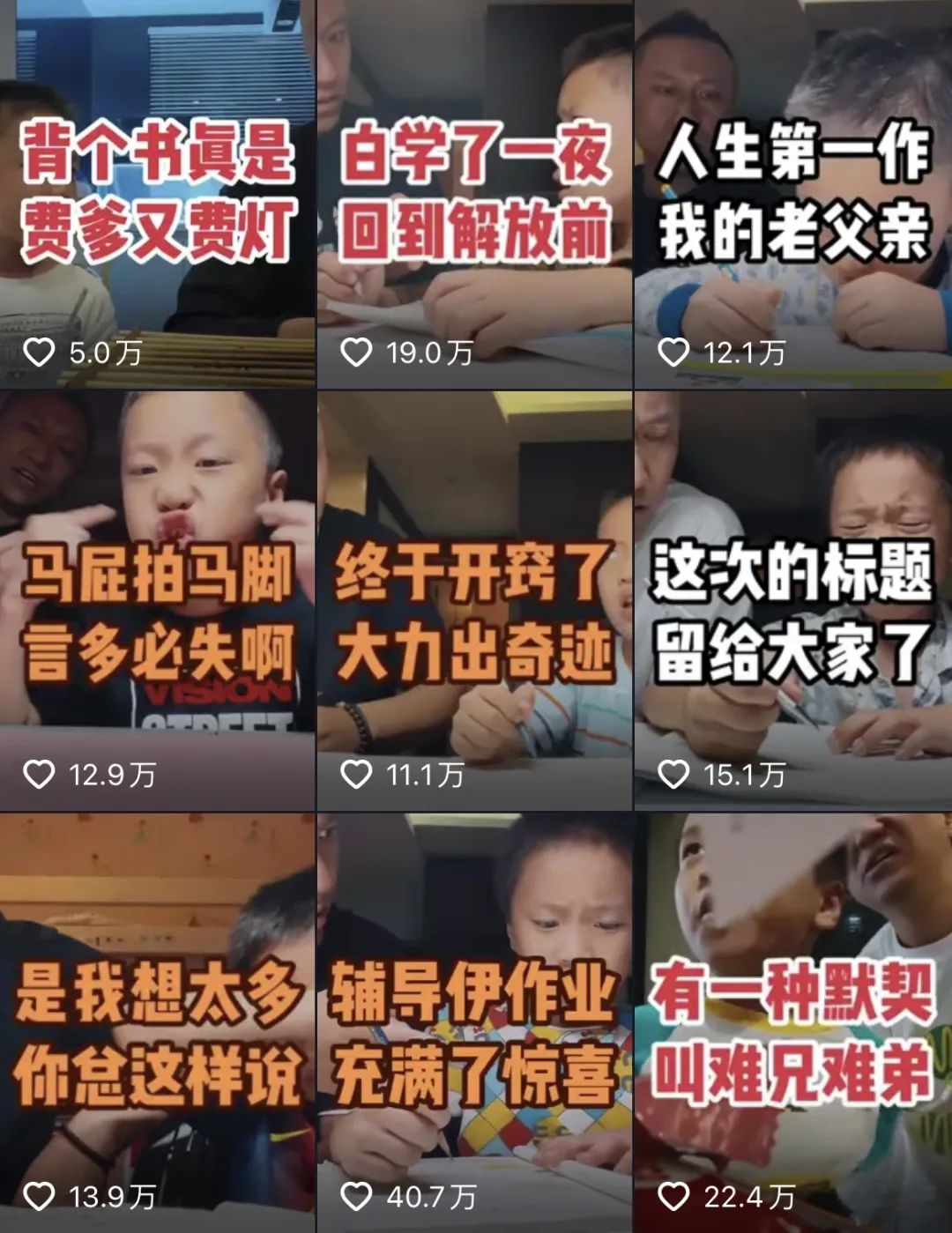Open the video 终于开窍了大力出奇迹
Screen dimensions: 952x1233
click(x=474, y=608)
